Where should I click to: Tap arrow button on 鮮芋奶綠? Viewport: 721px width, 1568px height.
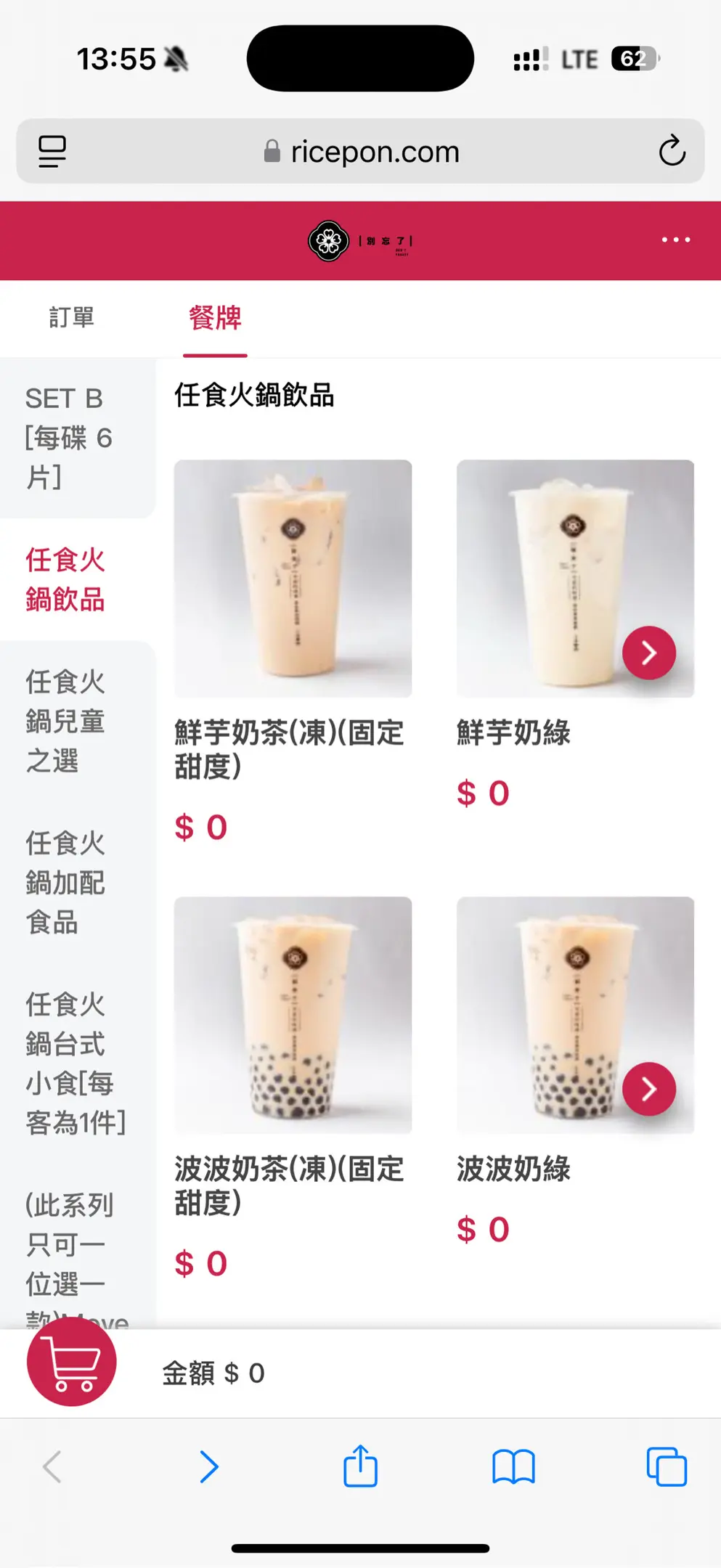[648, 653]
